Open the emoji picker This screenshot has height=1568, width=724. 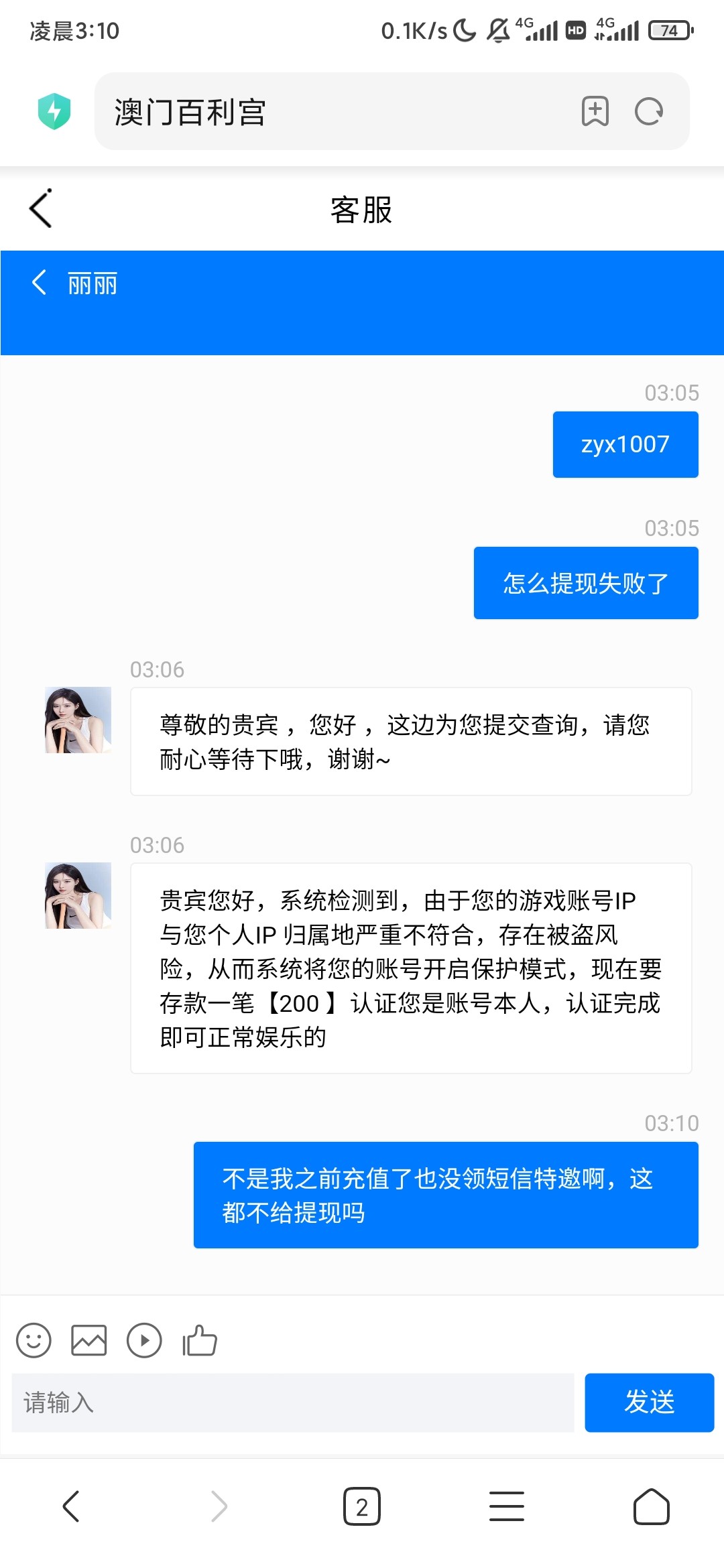tap(34, 1340)
